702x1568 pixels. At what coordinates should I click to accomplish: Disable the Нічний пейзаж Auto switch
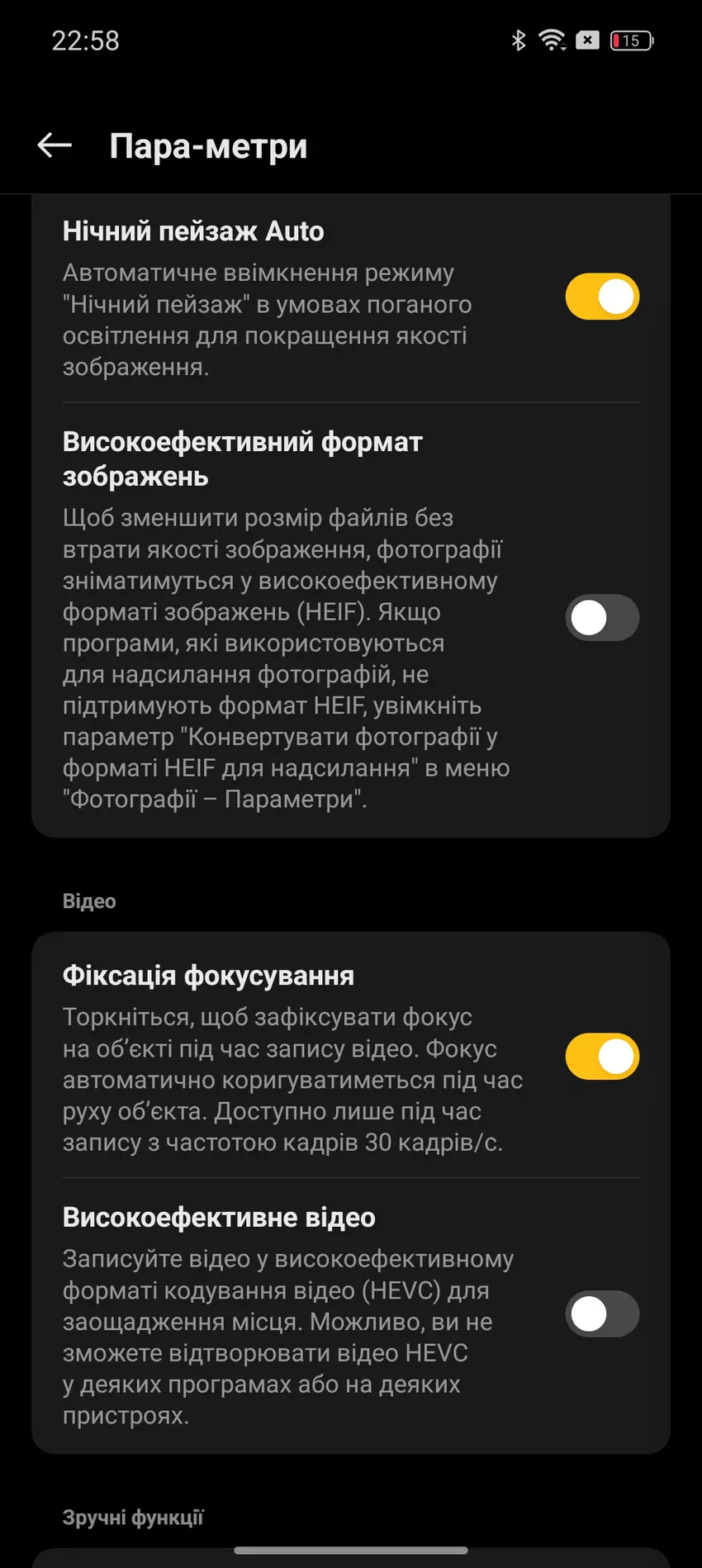pyautogui.click(x=602, y=297)
